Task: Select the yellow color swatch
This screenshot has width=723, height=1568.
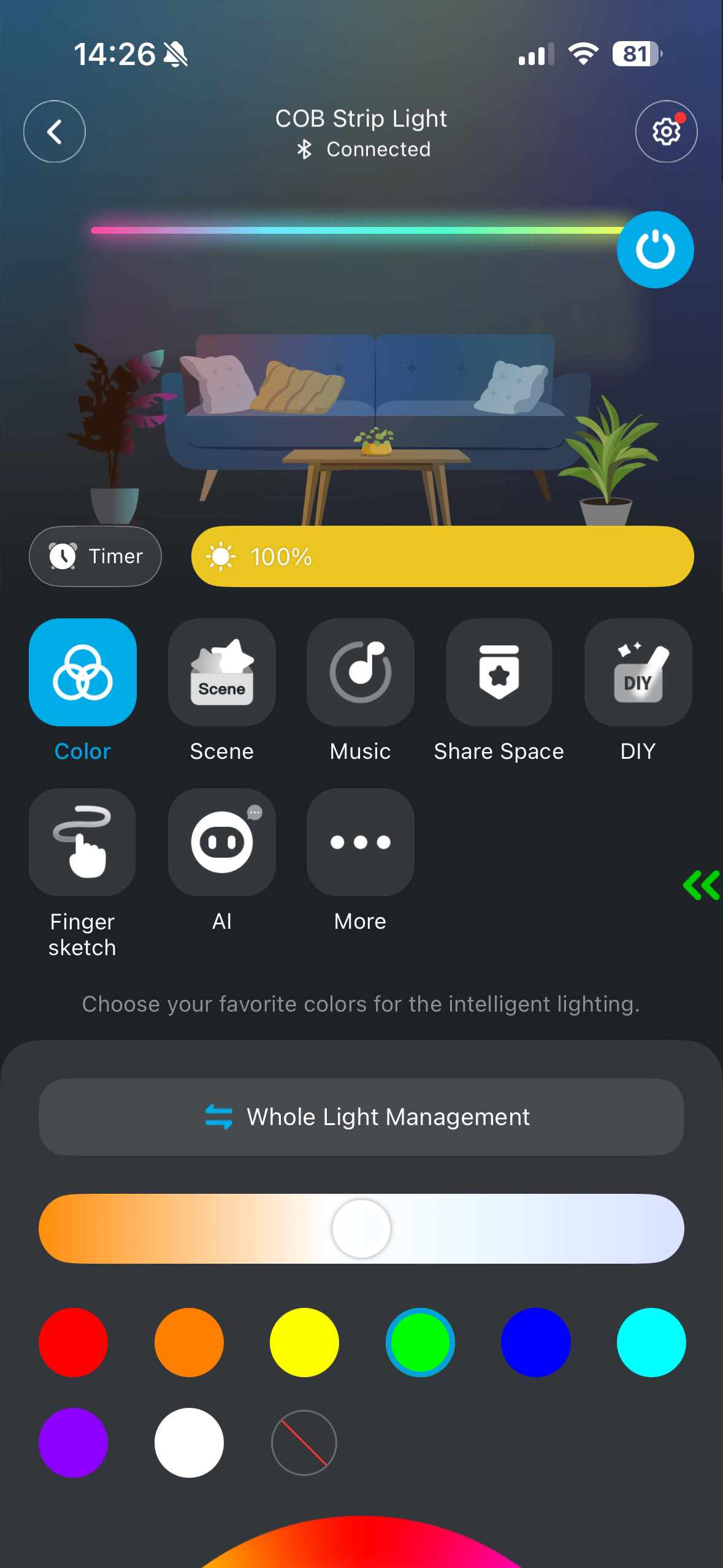Action: tap(304, 1342)
